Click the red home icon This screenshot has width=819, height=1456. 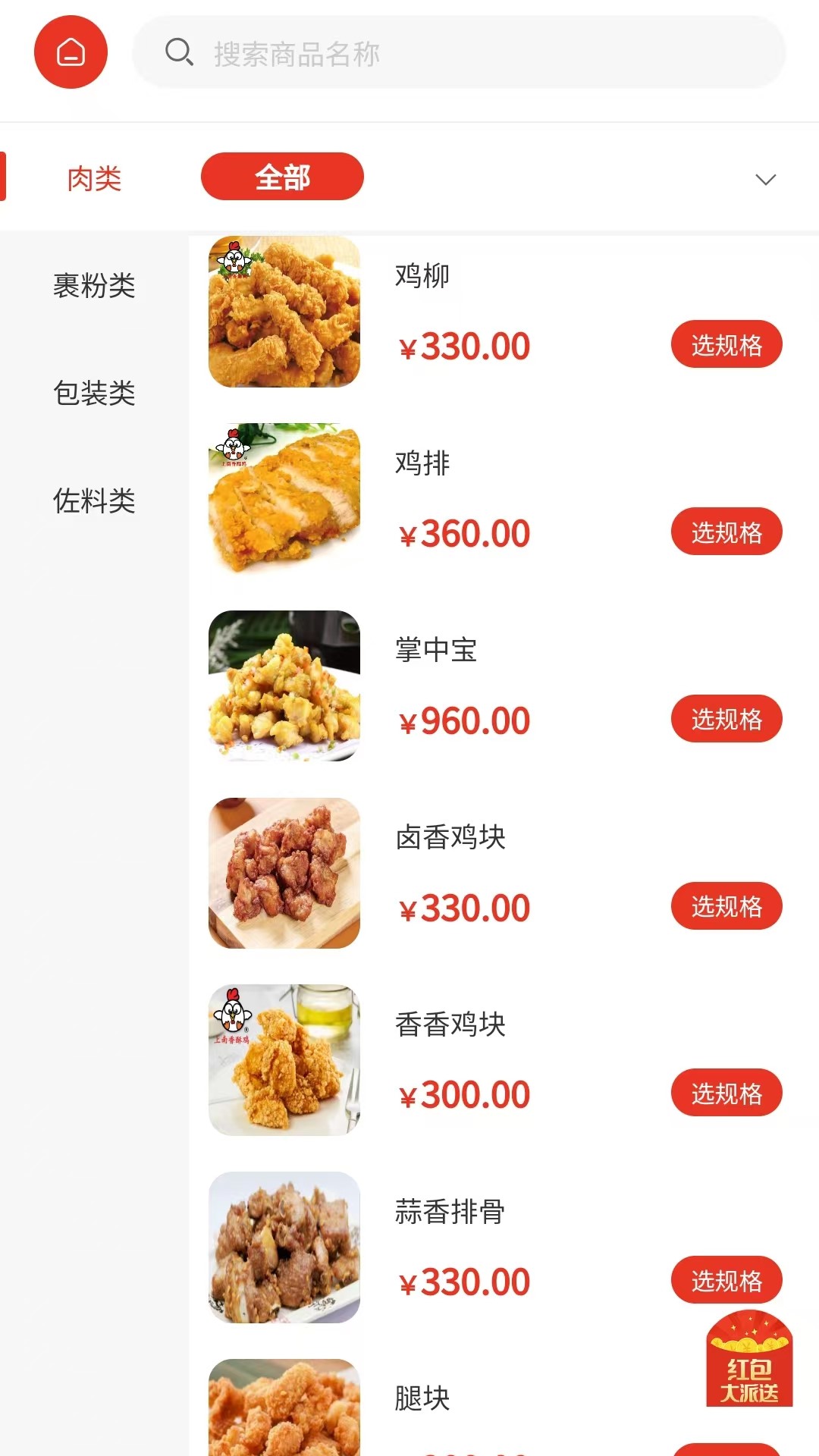click(71, 53)
